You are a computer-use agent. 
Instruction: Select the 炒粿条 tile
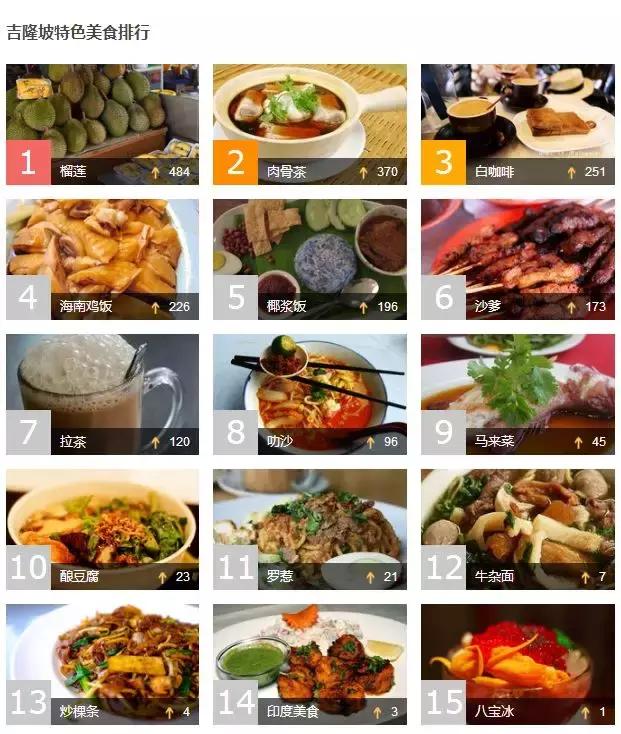pos(102,664)
